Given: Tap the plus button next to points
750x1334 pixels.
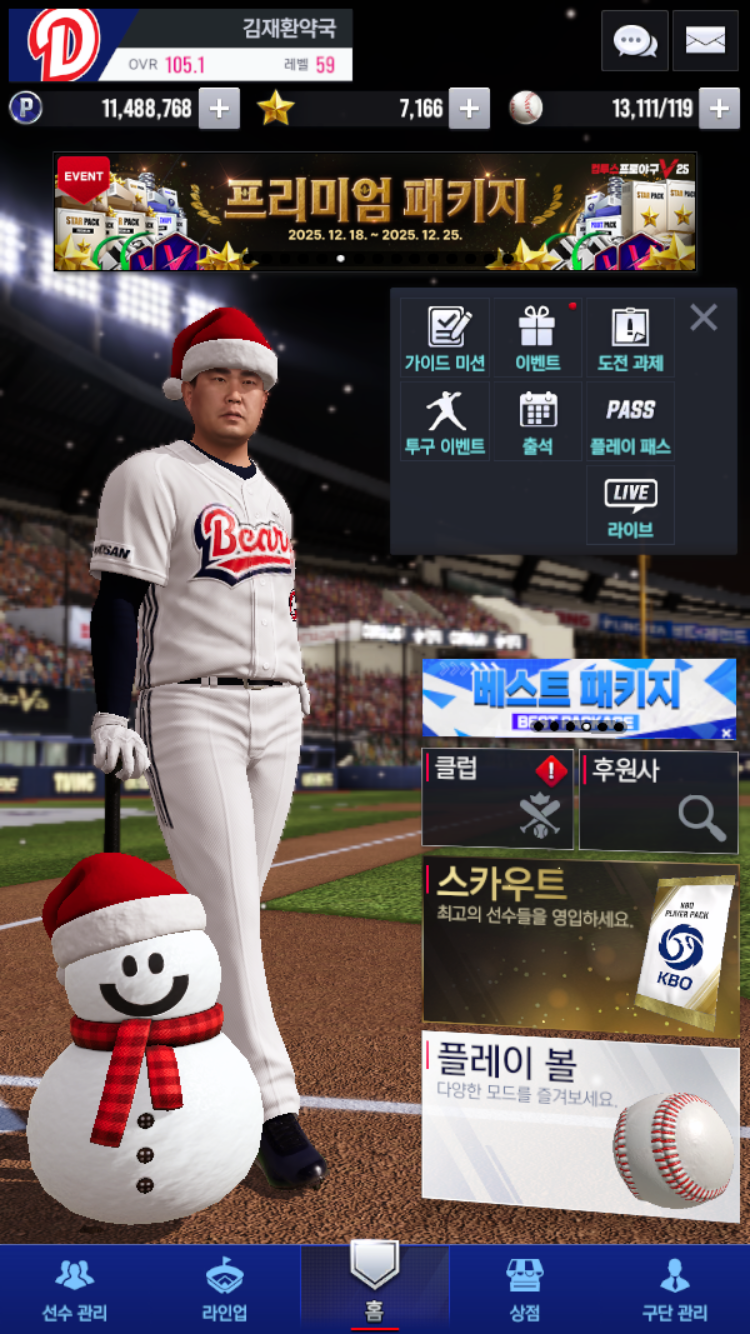Looking at the screenshot, I should pyautogui.click(x=219, y=109).
